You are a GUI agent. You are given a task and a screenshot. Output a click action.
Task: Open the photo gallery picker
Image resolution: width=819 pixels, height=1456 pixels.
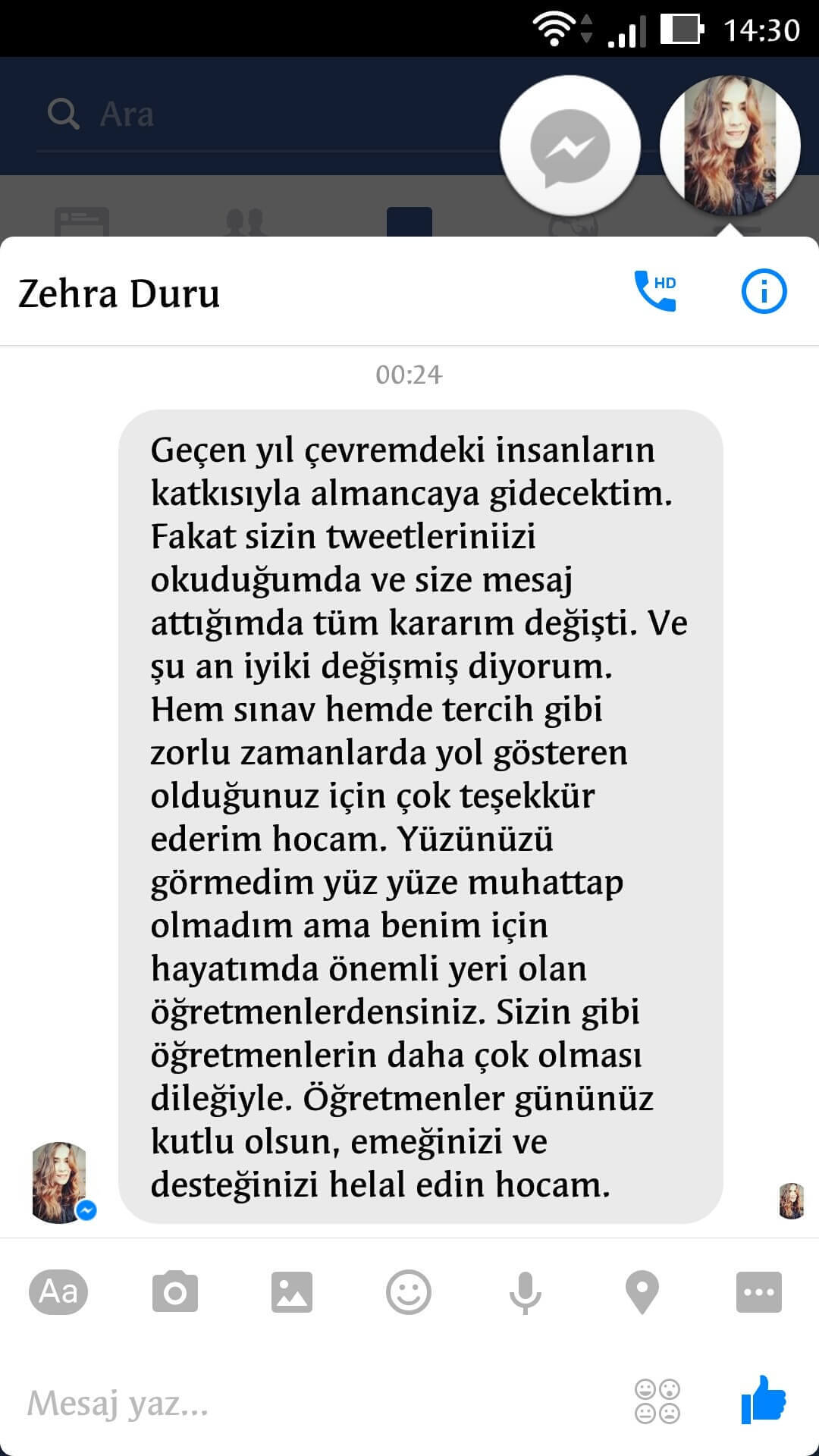292,1291
